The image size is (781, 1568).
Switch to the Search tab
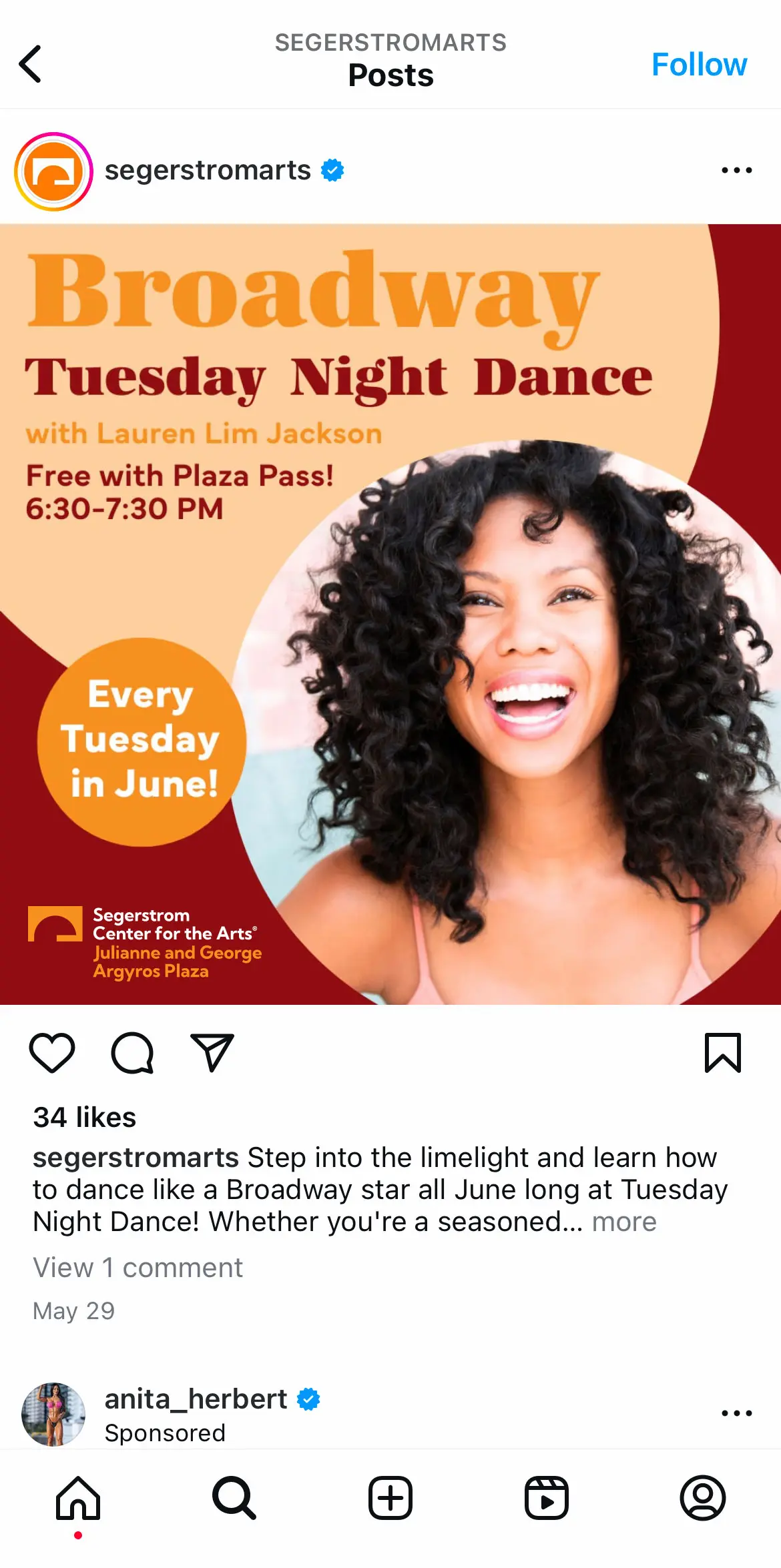coord(234,1498)
